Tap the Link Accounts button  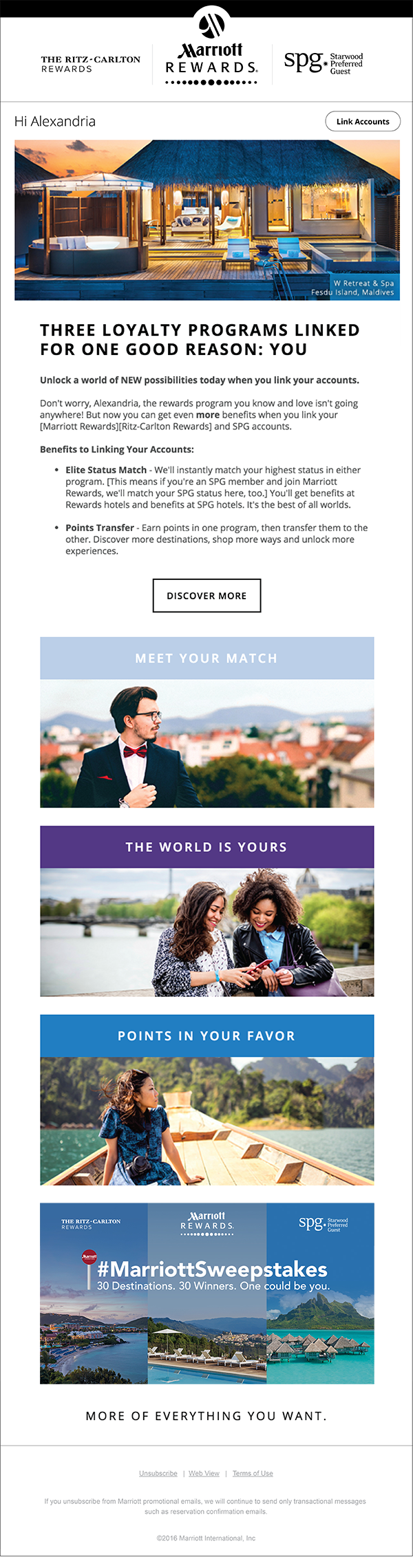[363, 121]
